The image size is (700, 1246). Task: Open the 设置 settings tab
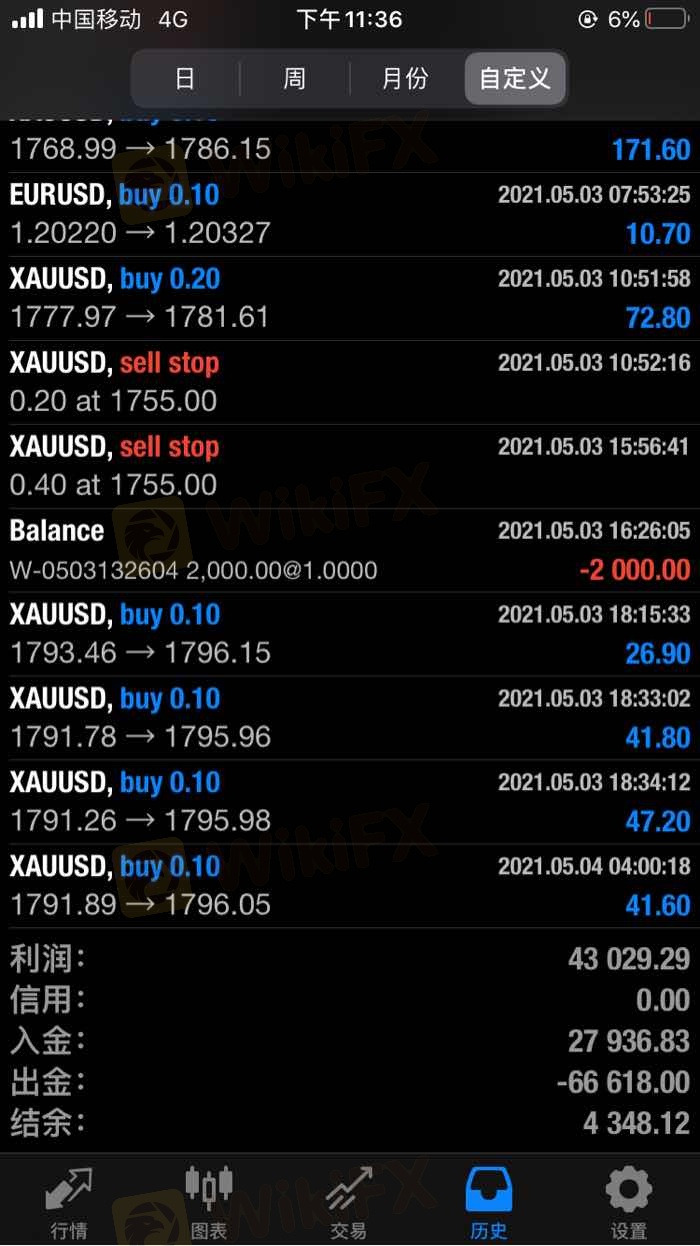[x=629, y=1201]
